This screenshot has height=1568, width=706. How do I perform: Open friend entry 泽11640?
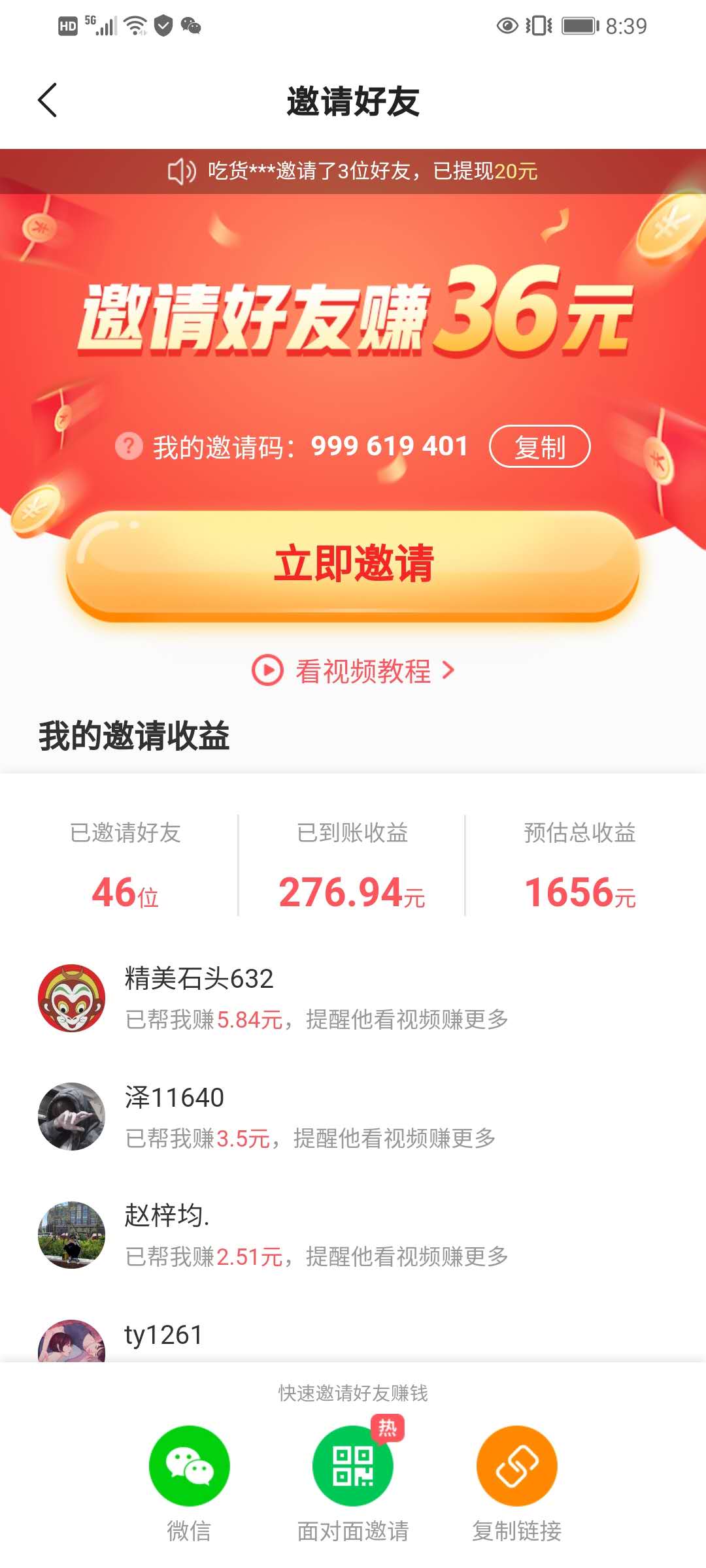click(x=353, y=1117)
